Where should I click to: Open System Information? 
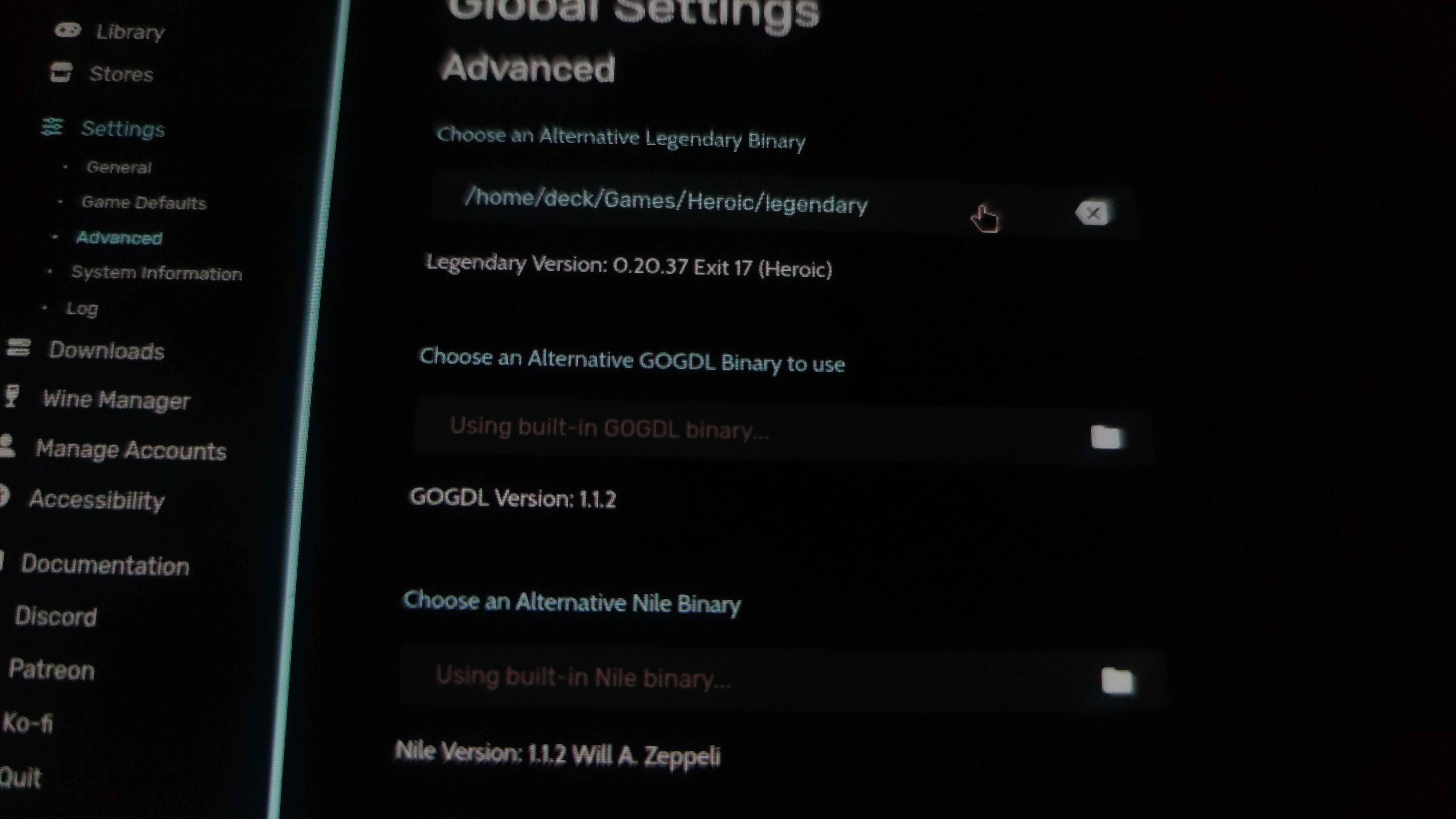157,273
